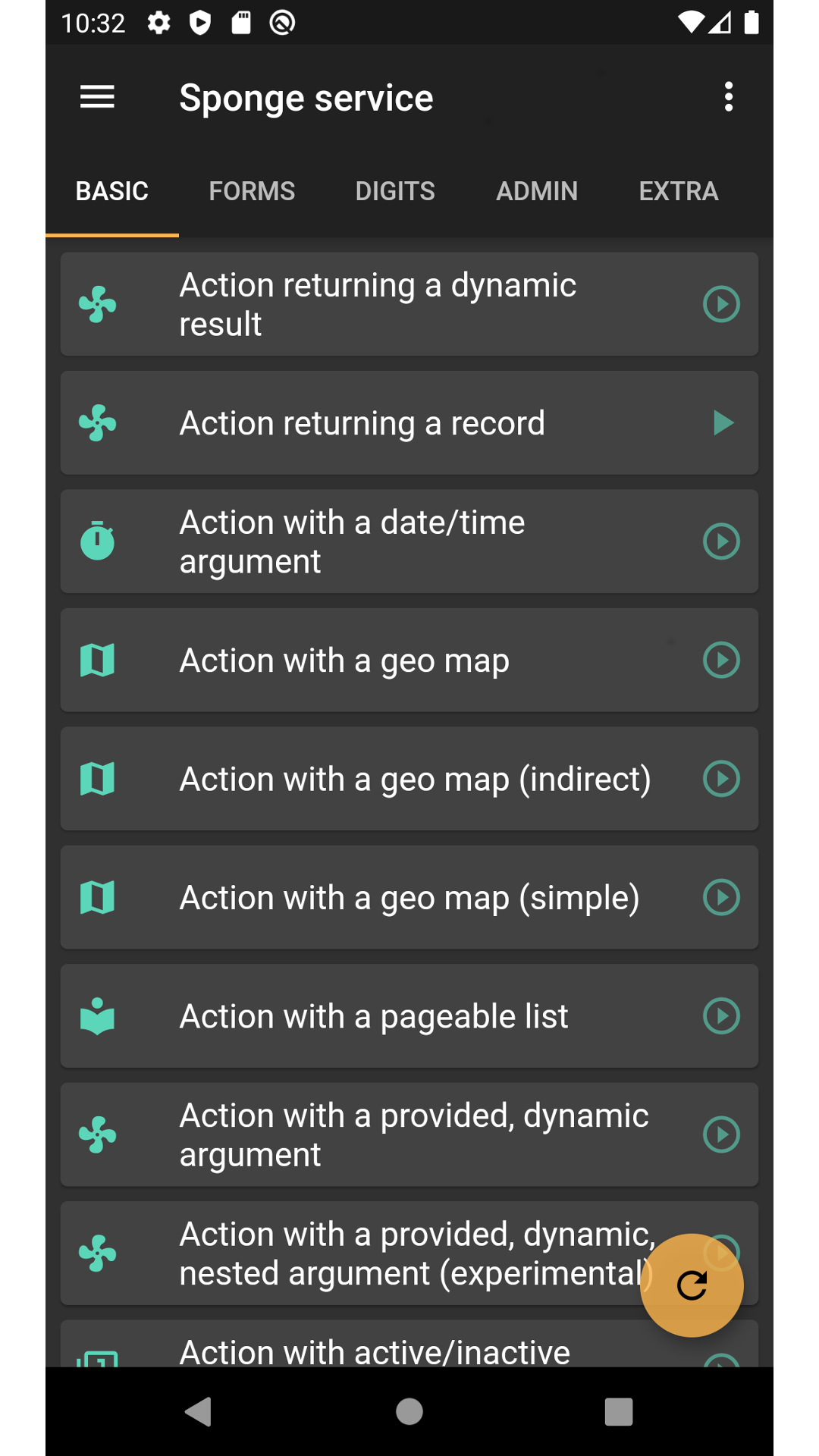This screenshot has width=819, height=1456.
Task: Run the Action returning a record play icon
Action: (x=722, y=423)
